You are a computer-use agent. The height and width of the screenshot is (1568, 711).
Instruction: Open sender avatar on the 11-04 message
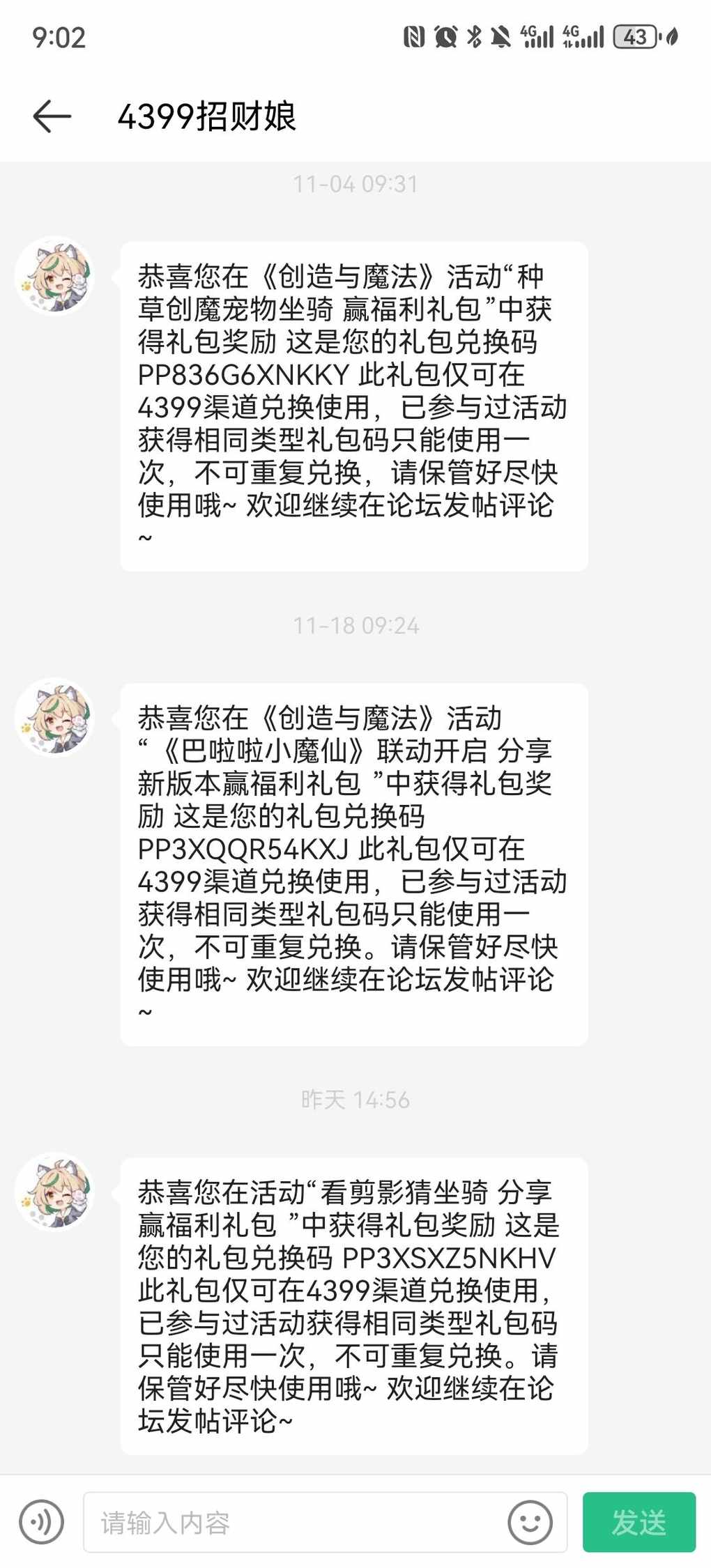(x=55, y=276)
